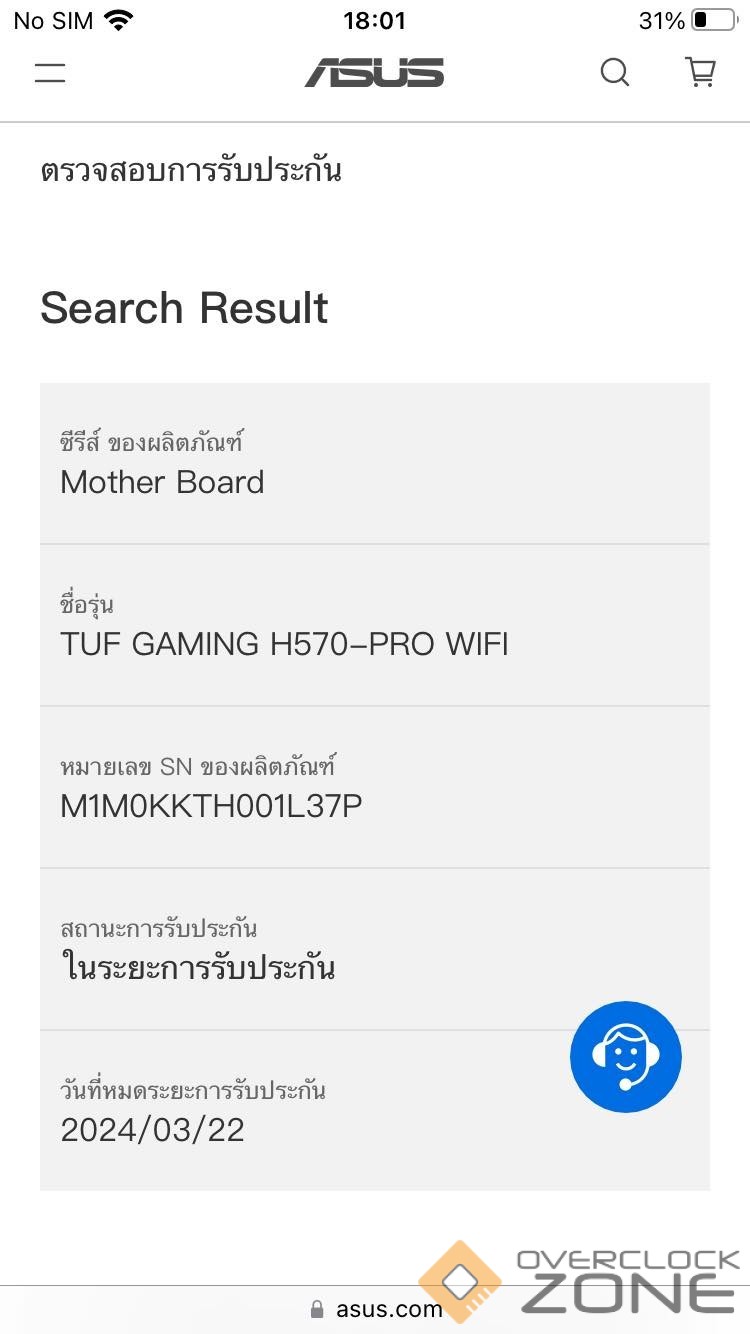
Task: Open the hamburger menu
Action: pos(50,73)
